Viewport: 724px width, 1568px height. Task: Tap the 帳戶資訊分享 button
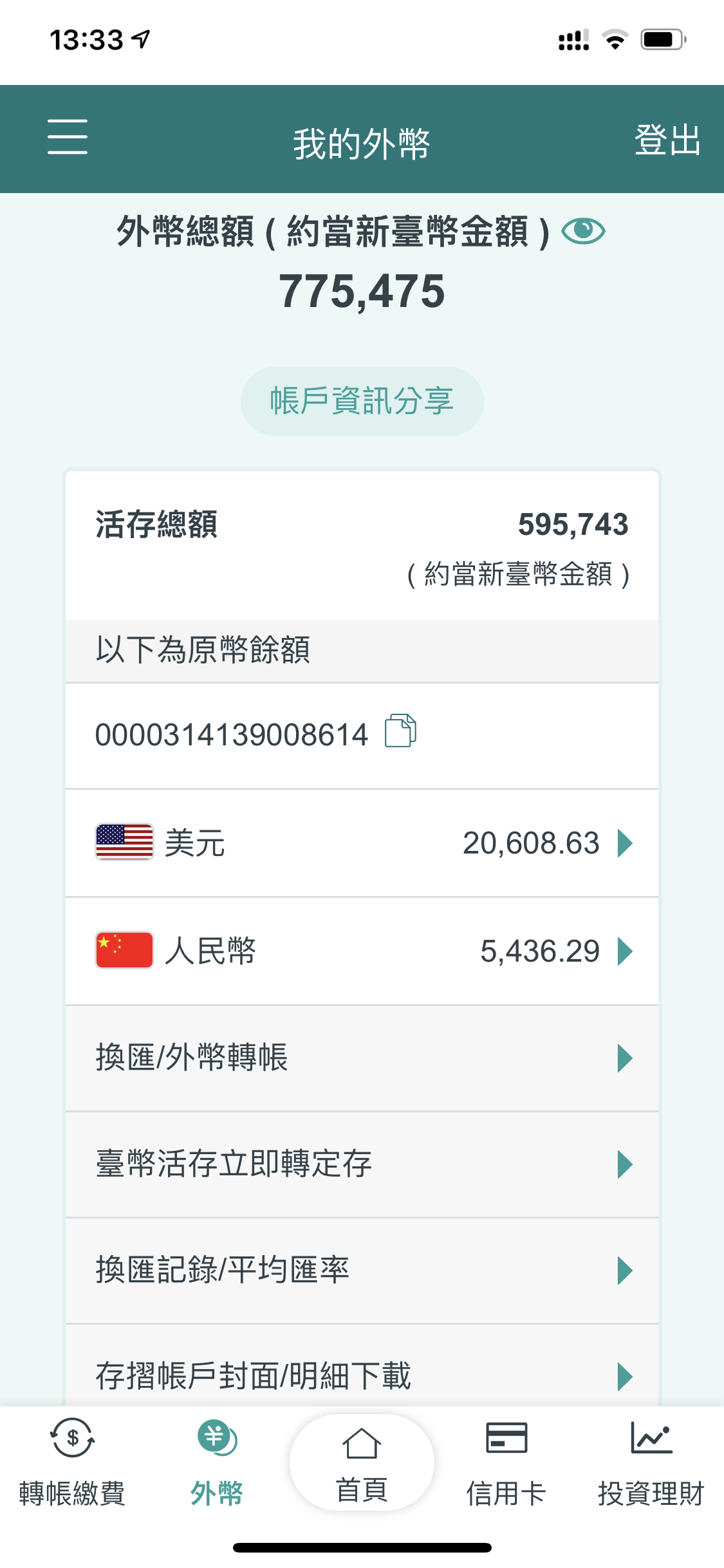point(362,401)
